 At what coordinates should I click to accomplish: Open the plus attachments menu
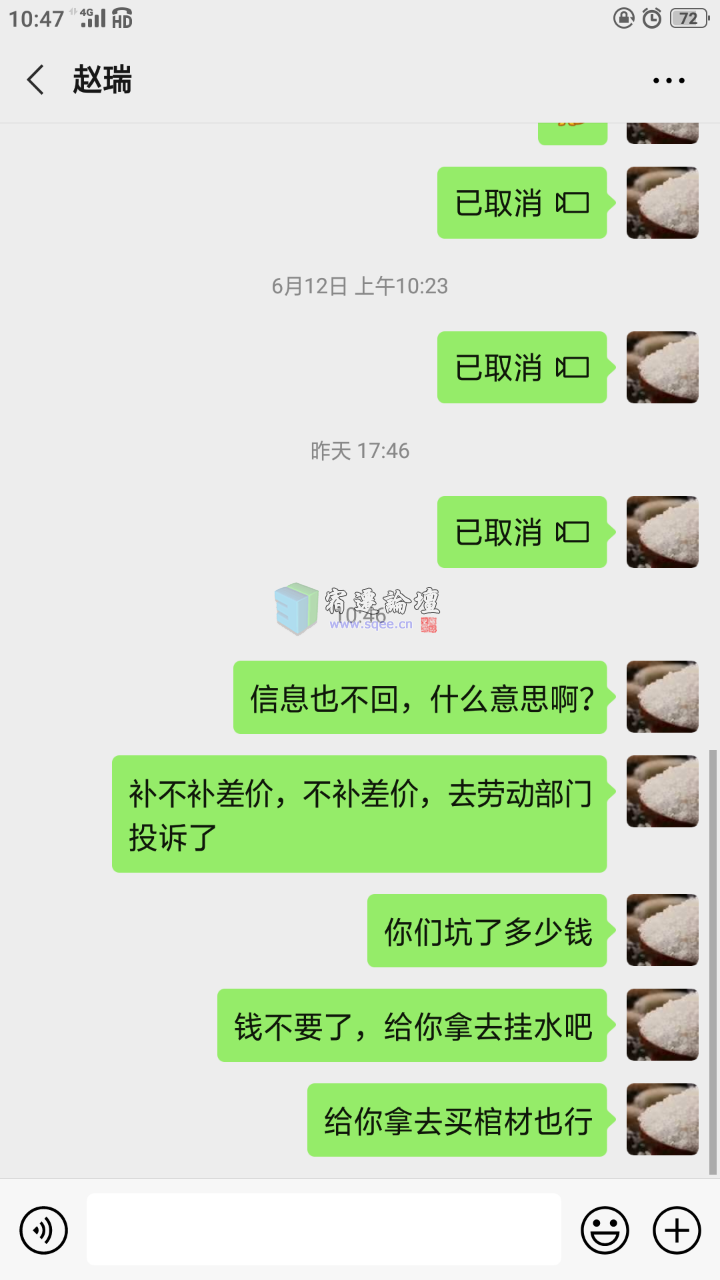tap(677, 1229)
